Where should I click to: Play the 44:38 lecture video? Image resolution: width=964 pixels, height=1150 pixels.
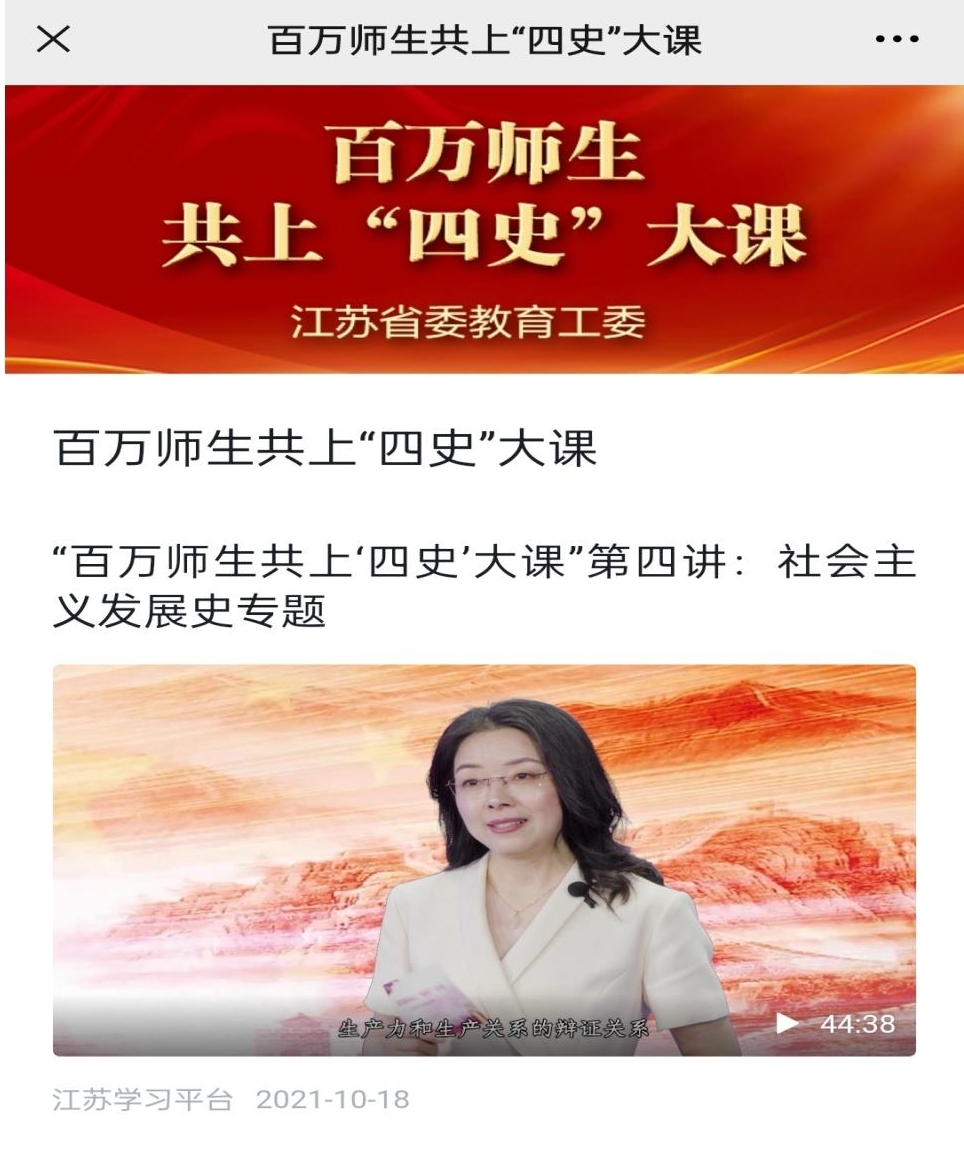click(484, 860)
